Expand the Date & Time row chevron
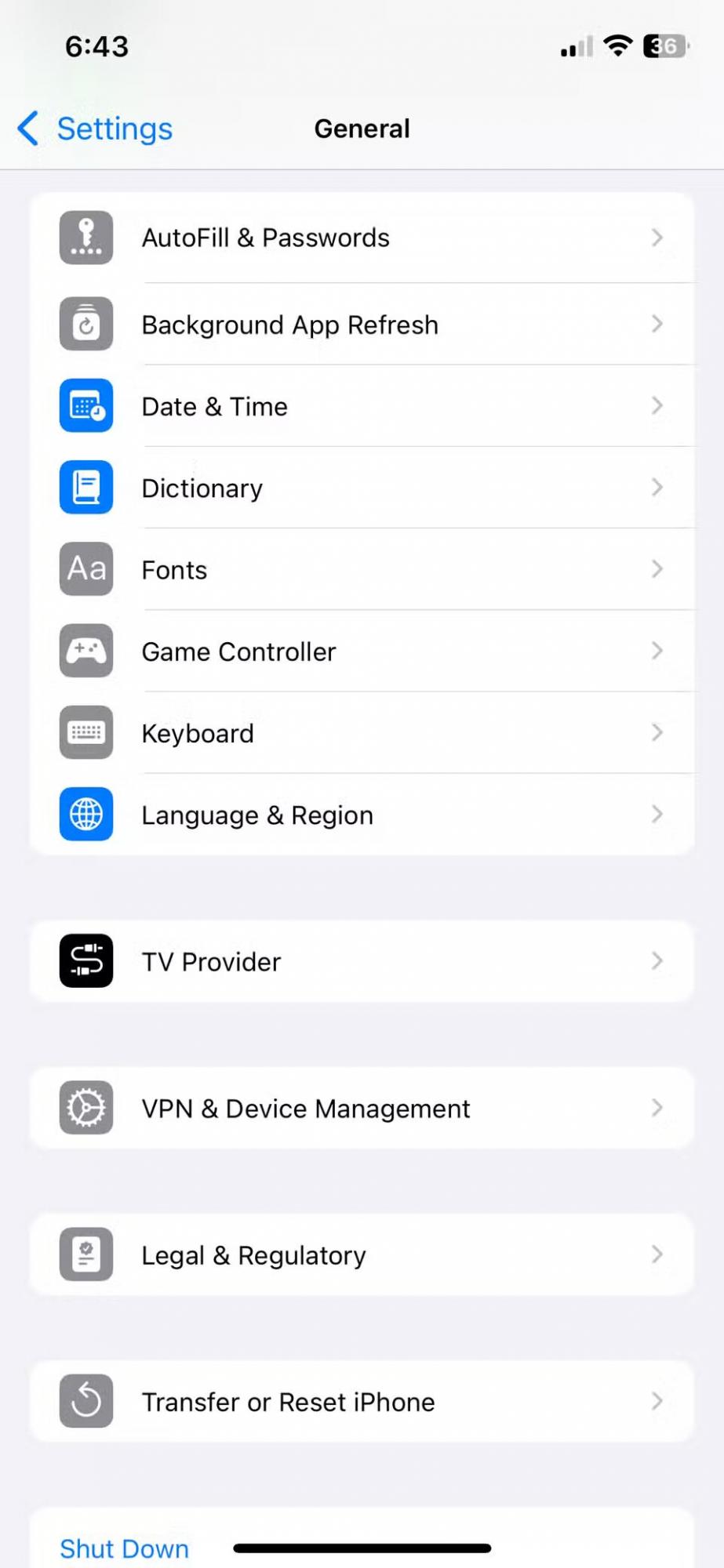The image size is (724, 1568). (657, 406)
